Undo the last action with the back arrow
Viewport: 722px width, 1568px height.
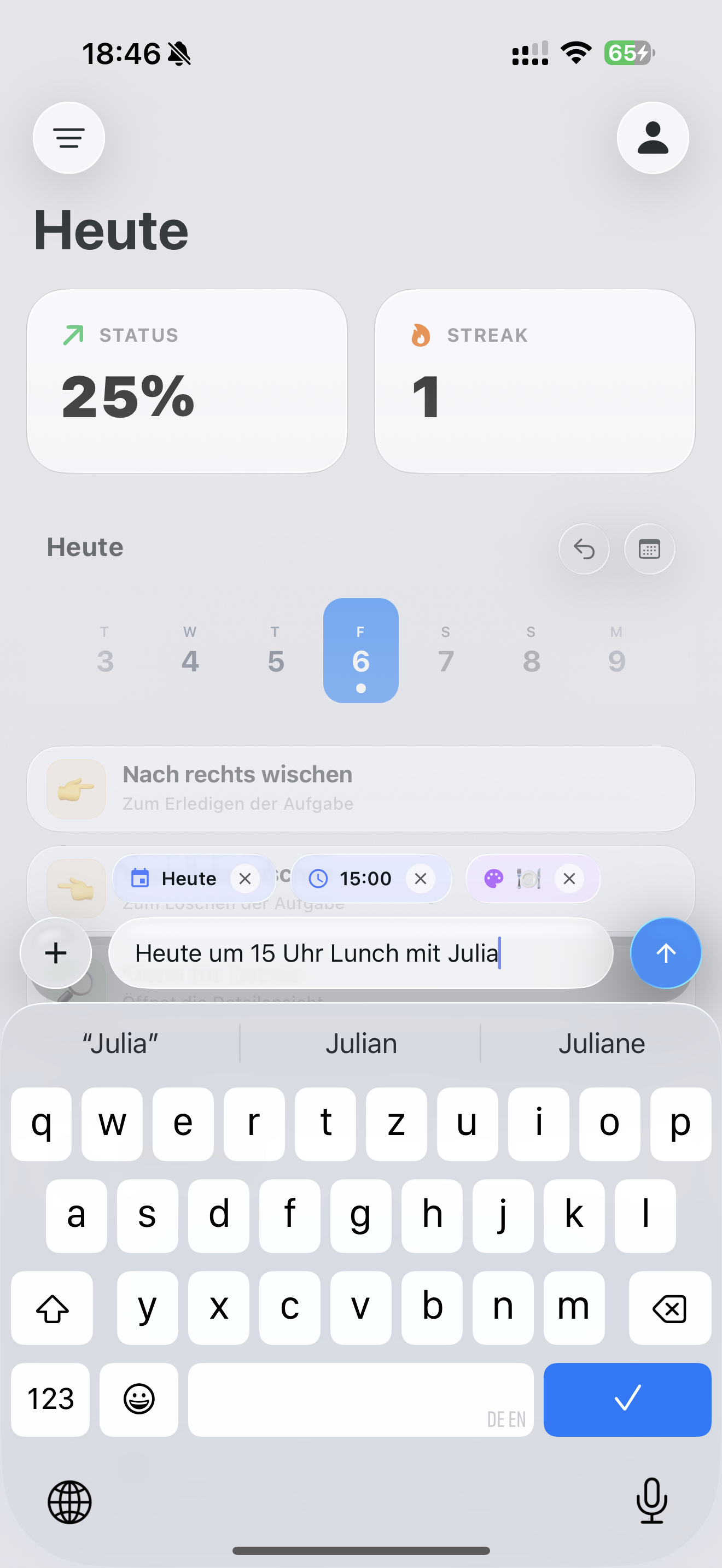(583, 548)
